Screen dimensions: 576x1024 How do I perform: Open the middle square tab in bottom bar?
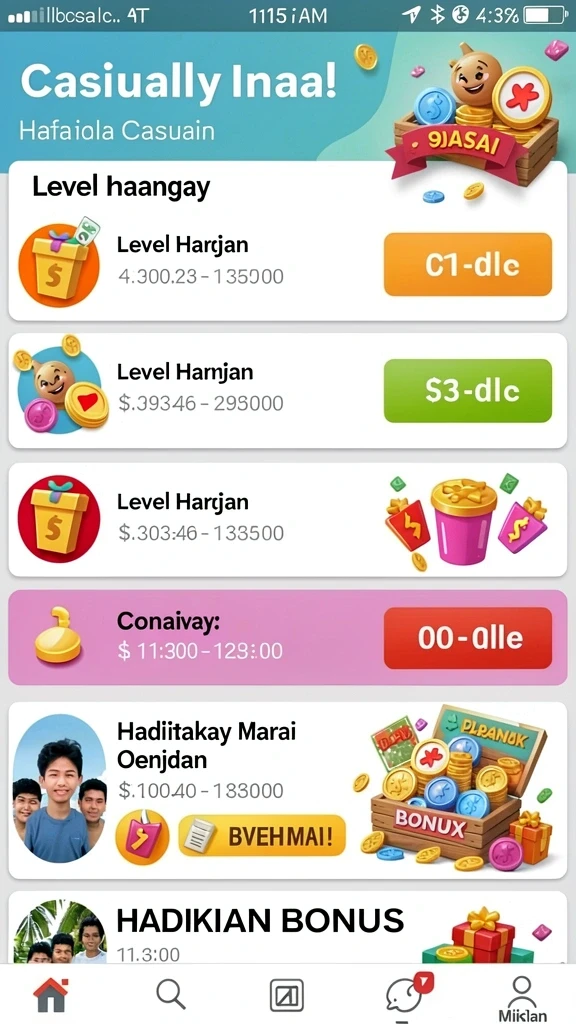[287, 995]
